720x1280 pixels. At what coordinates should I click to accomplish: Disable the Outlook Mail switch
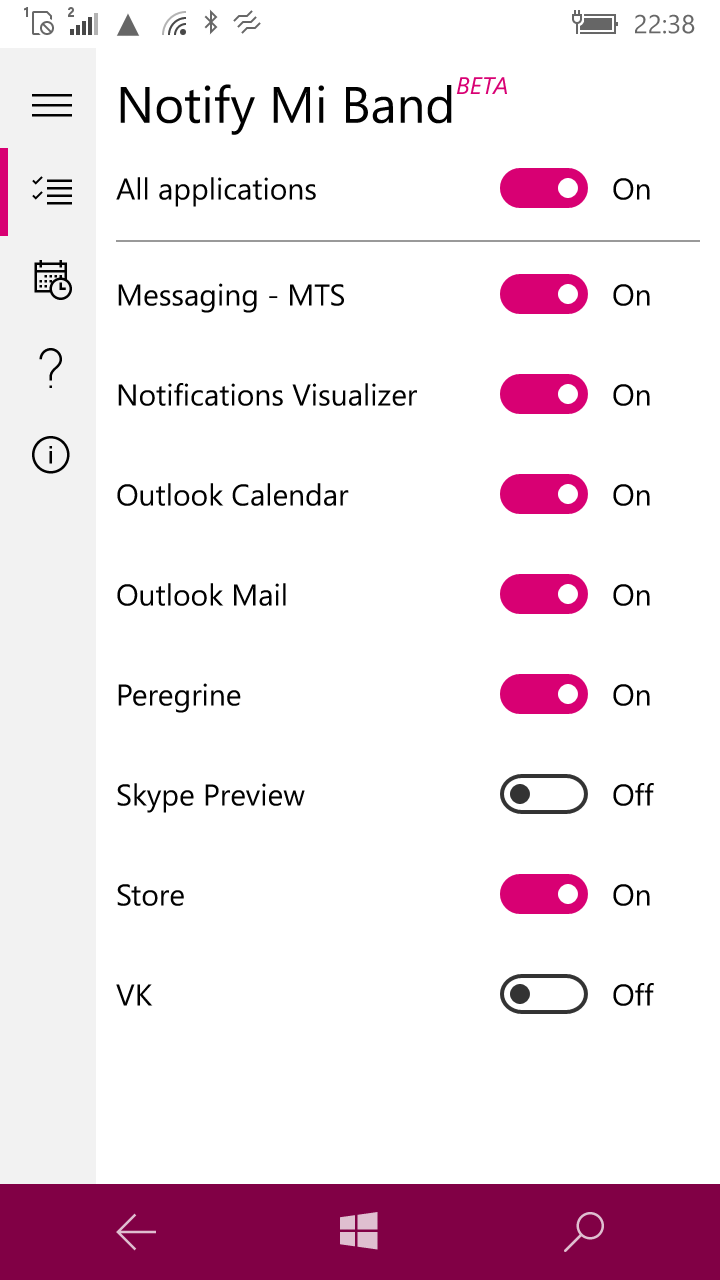click(543, 595)
